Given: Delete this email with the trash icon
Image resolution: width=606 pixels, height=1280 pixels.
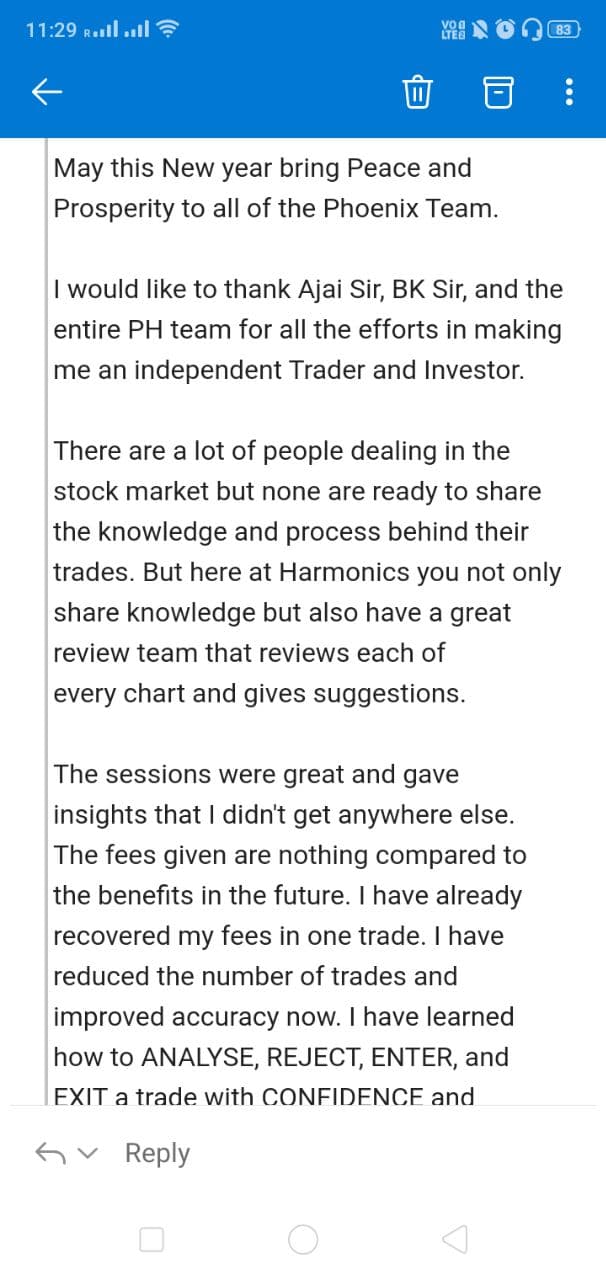Looking at the screenshot, I should 417,92.
